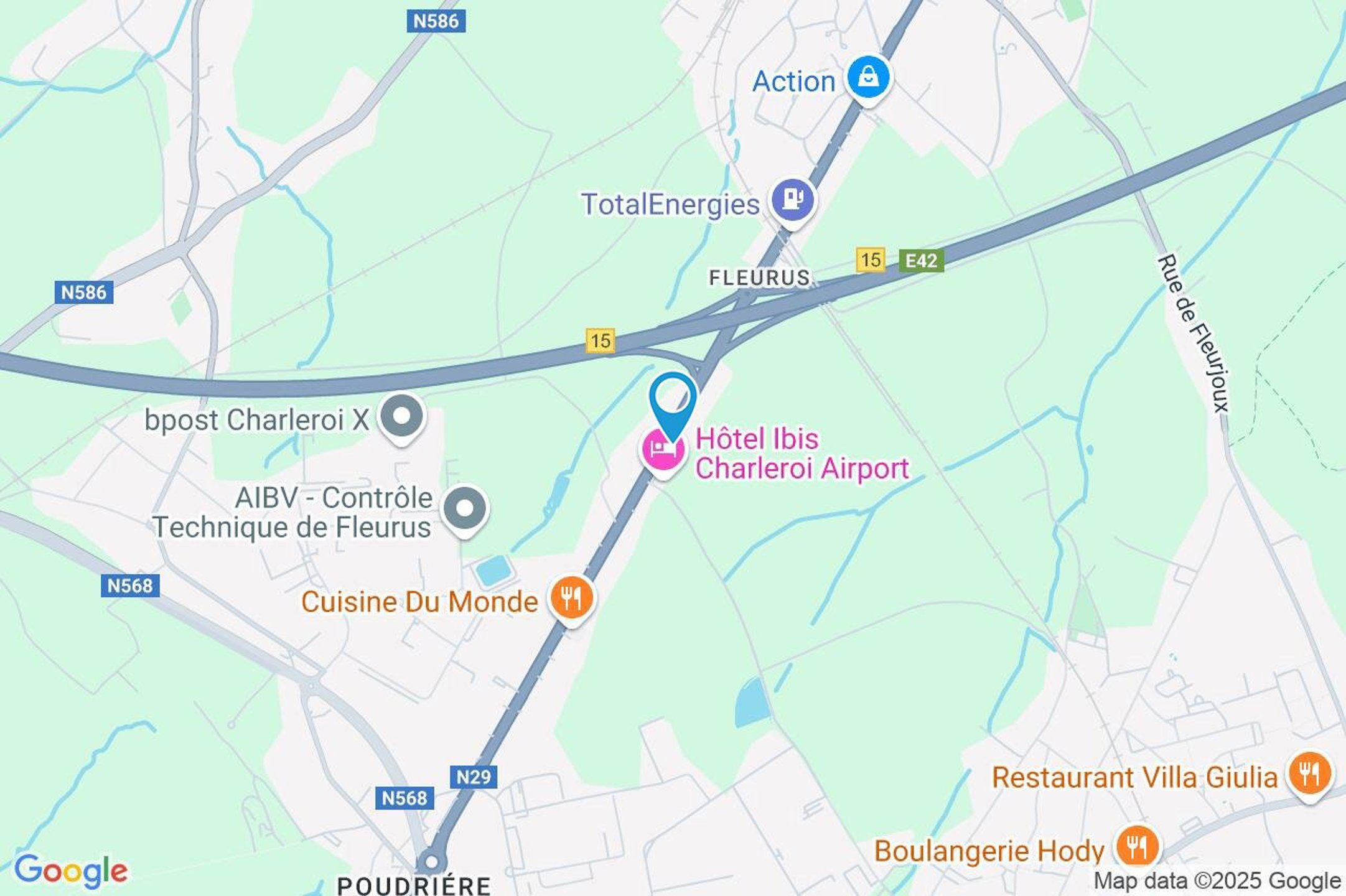Select the TotalEnergies fuel station pin
This screenshot has height=896, width=1346.
click(792, 201)
